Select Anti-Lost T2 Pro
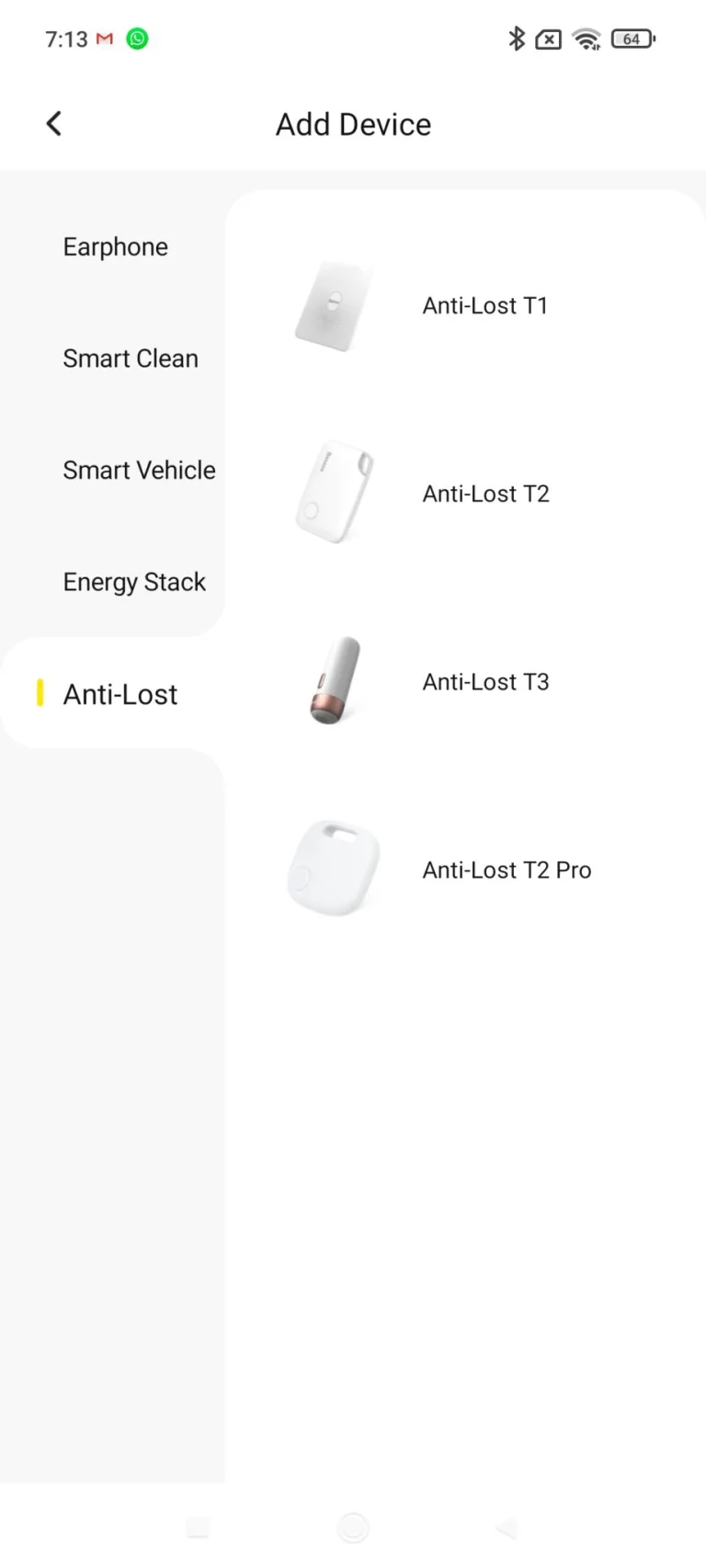The image size is (706, 1568). point(507,870)
